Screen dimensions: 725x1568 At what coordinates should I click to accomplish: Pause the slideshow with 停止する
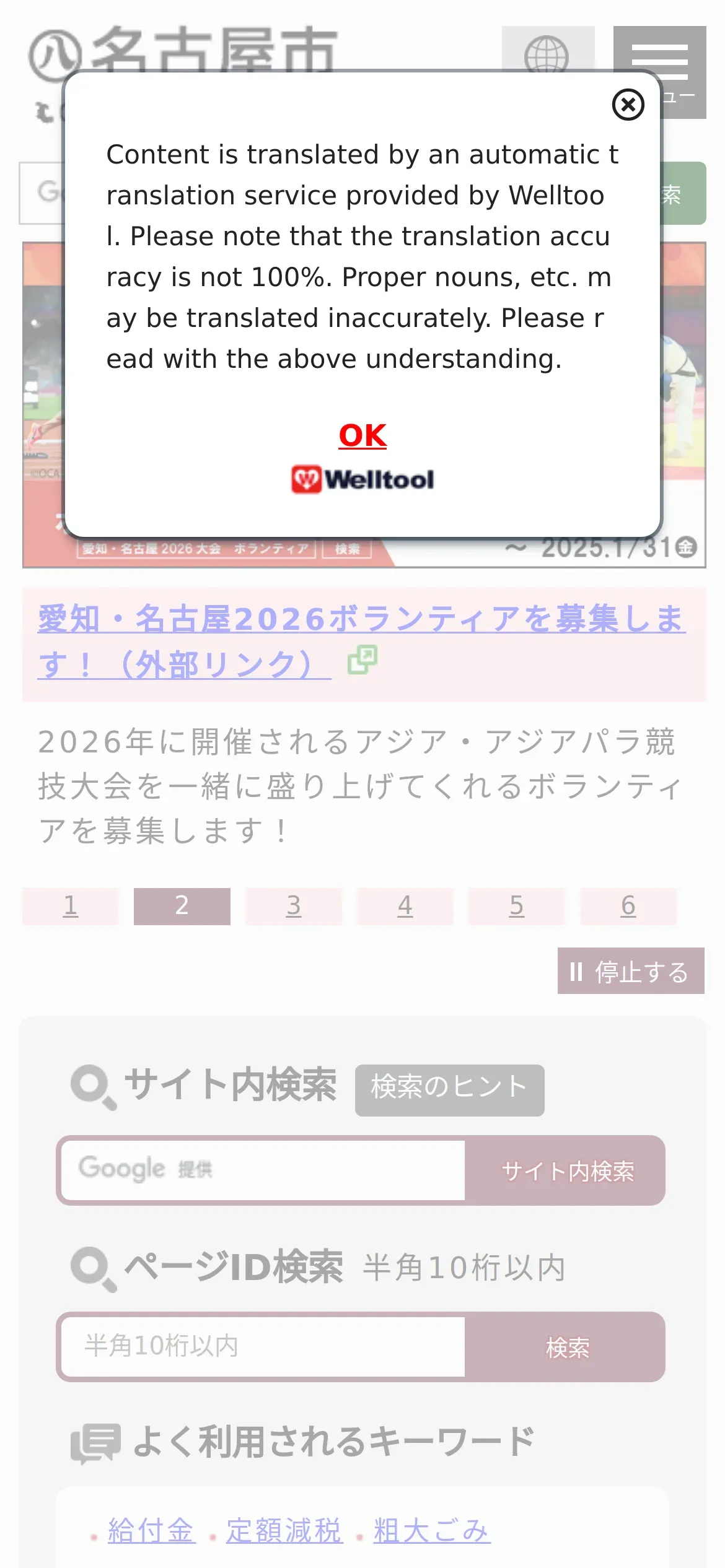click(x=631, y=970)
